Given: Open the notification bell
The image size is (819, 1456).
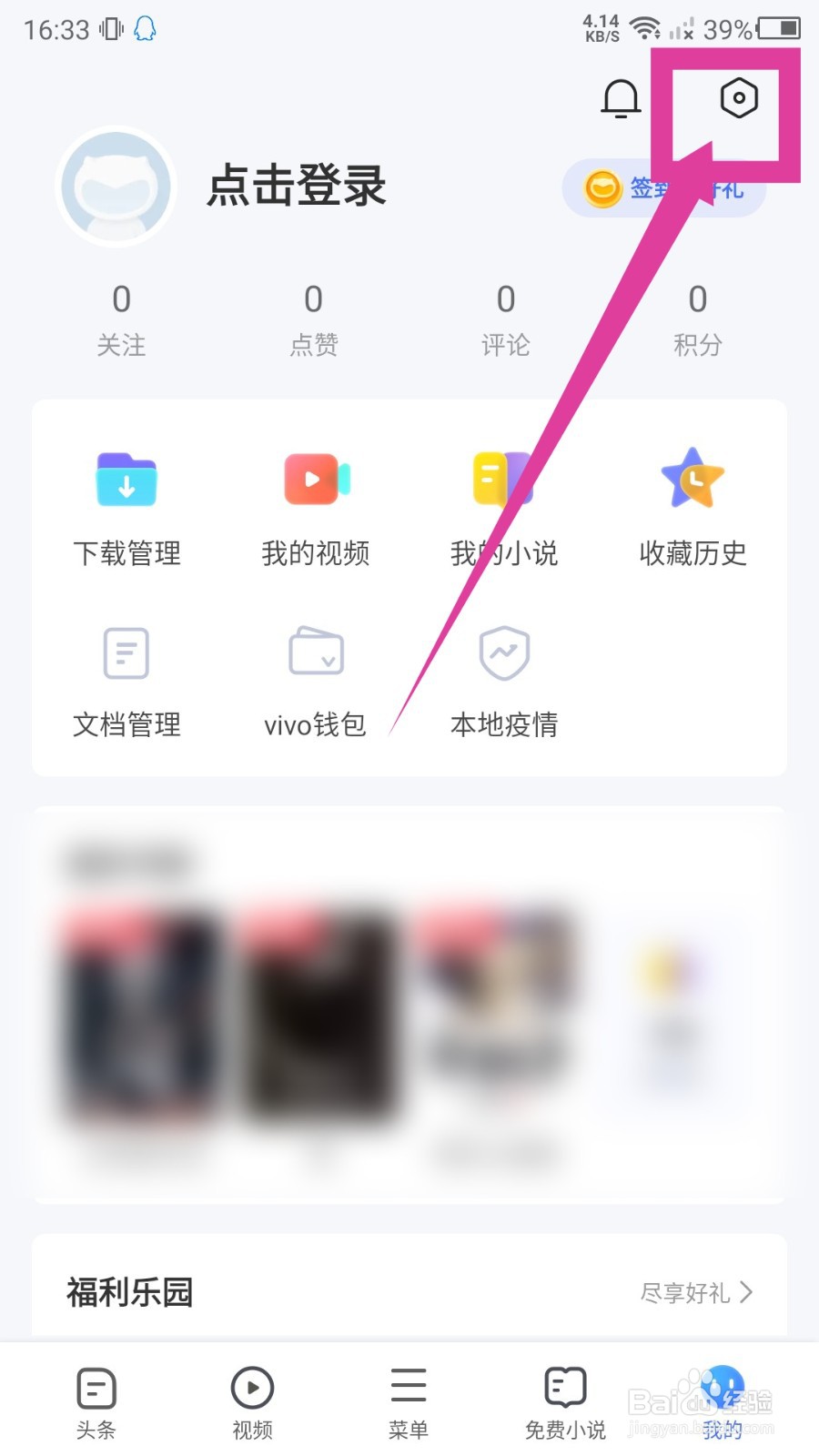Looking at the screenshot, I should point(622,98).
